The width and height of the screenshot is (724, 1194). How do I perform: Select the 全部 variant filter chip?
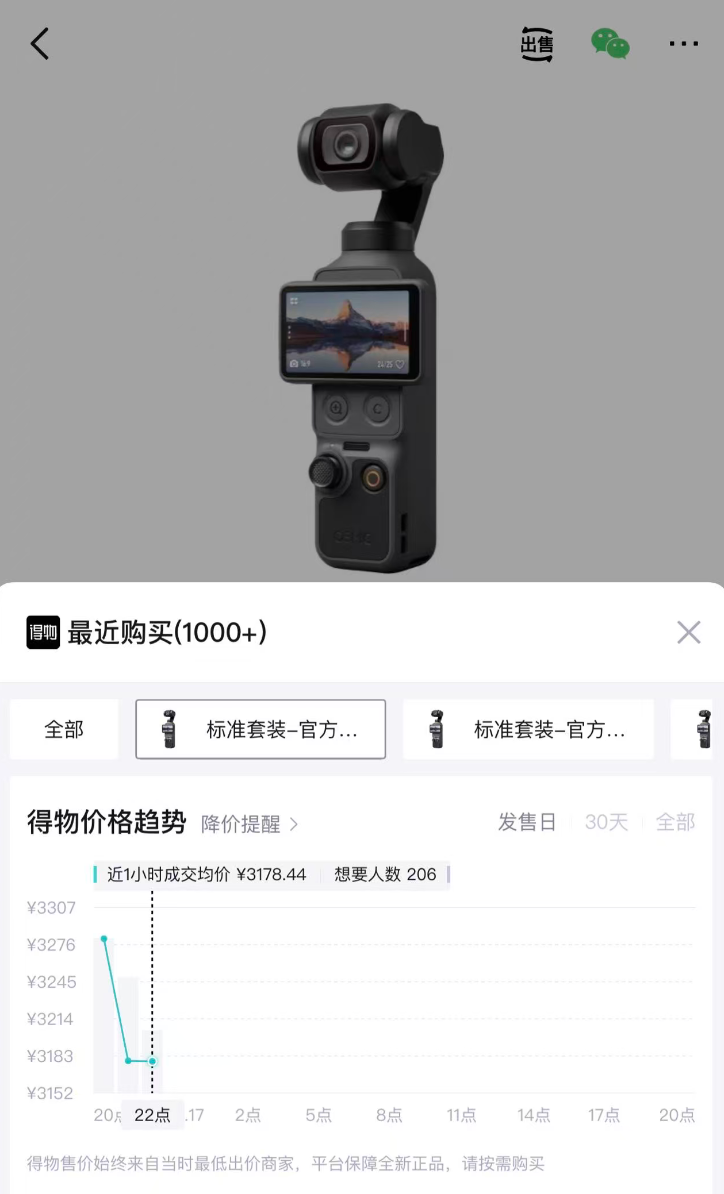point(64,730)
